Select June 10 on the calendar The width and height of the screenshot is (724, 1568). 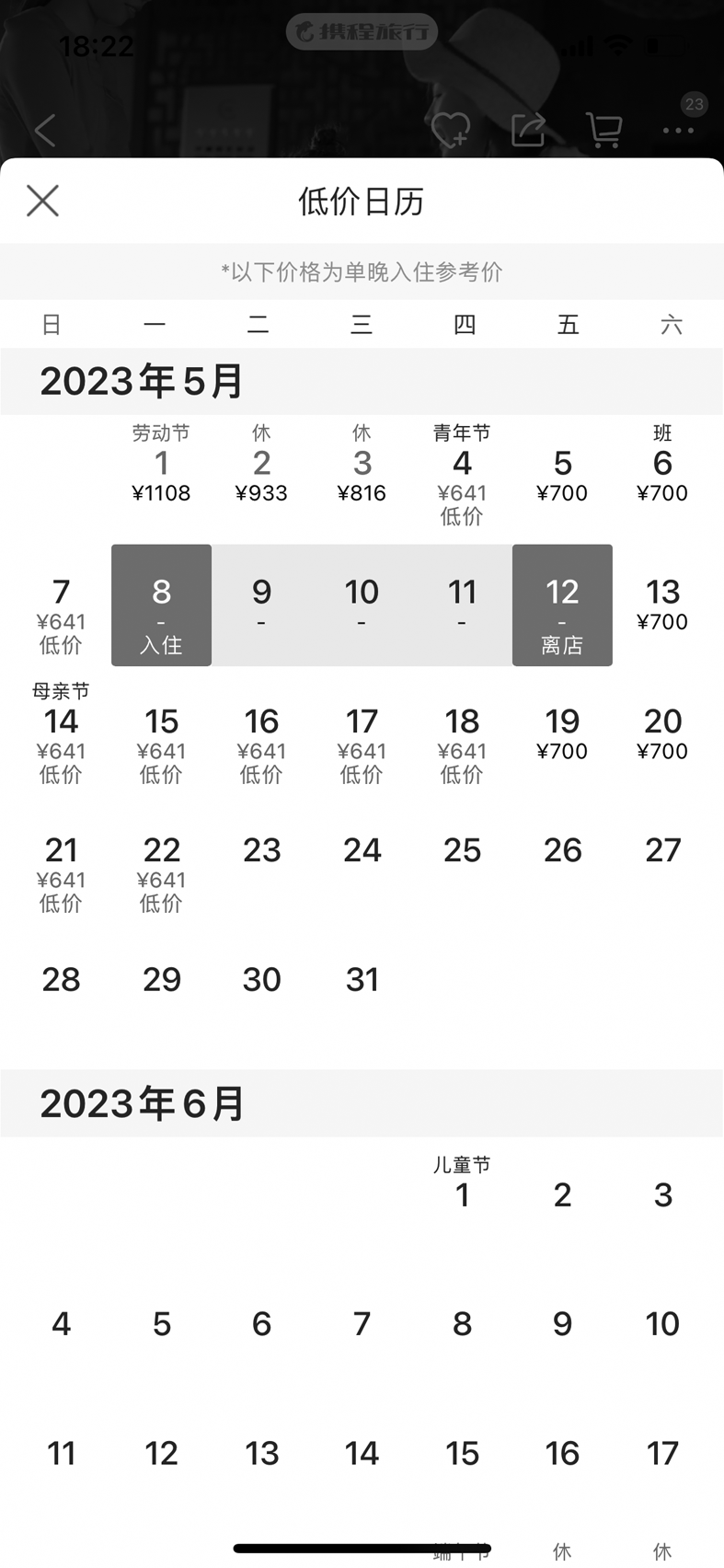point(662,1323)
